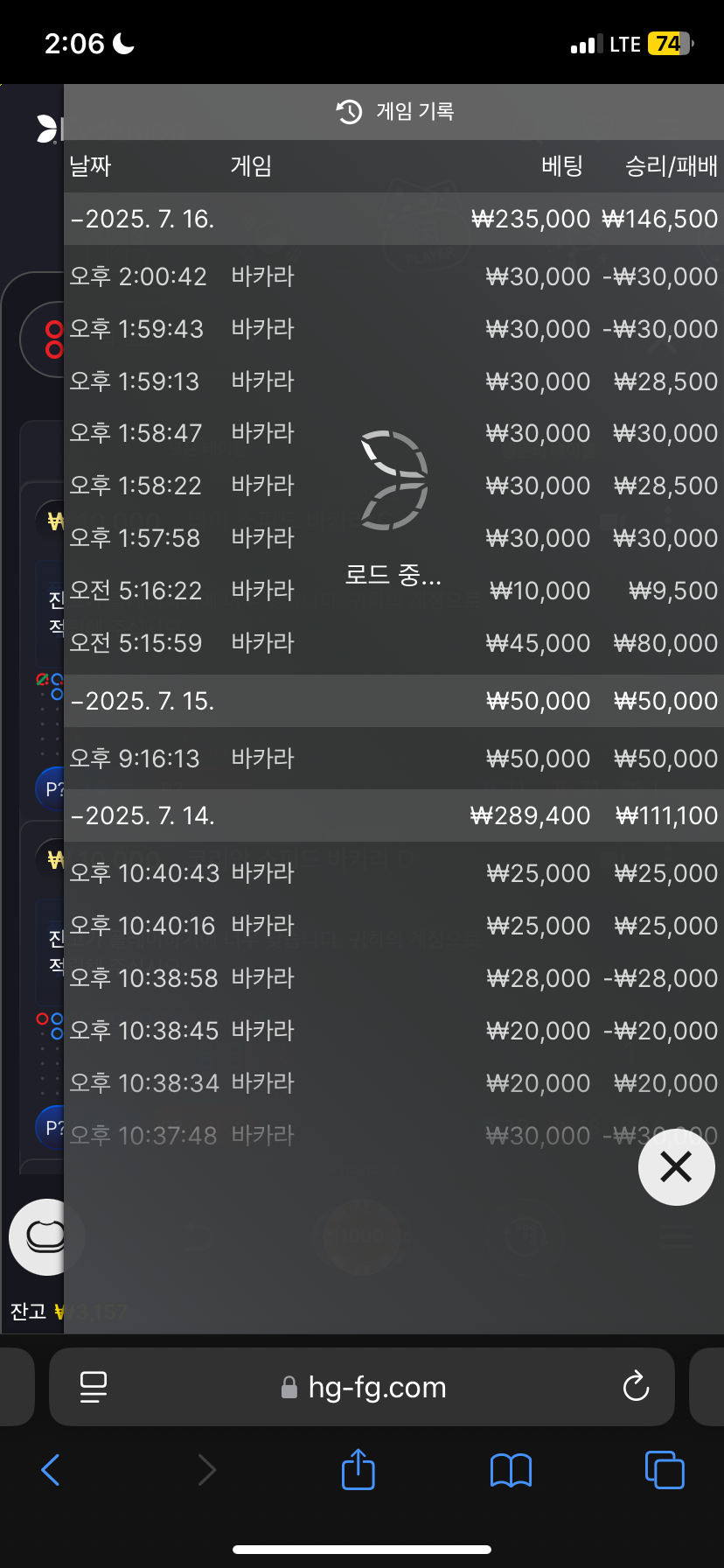Tap the hg-fg.com address bar
Screen dimensions: 724x1568
click(362, 1387)
